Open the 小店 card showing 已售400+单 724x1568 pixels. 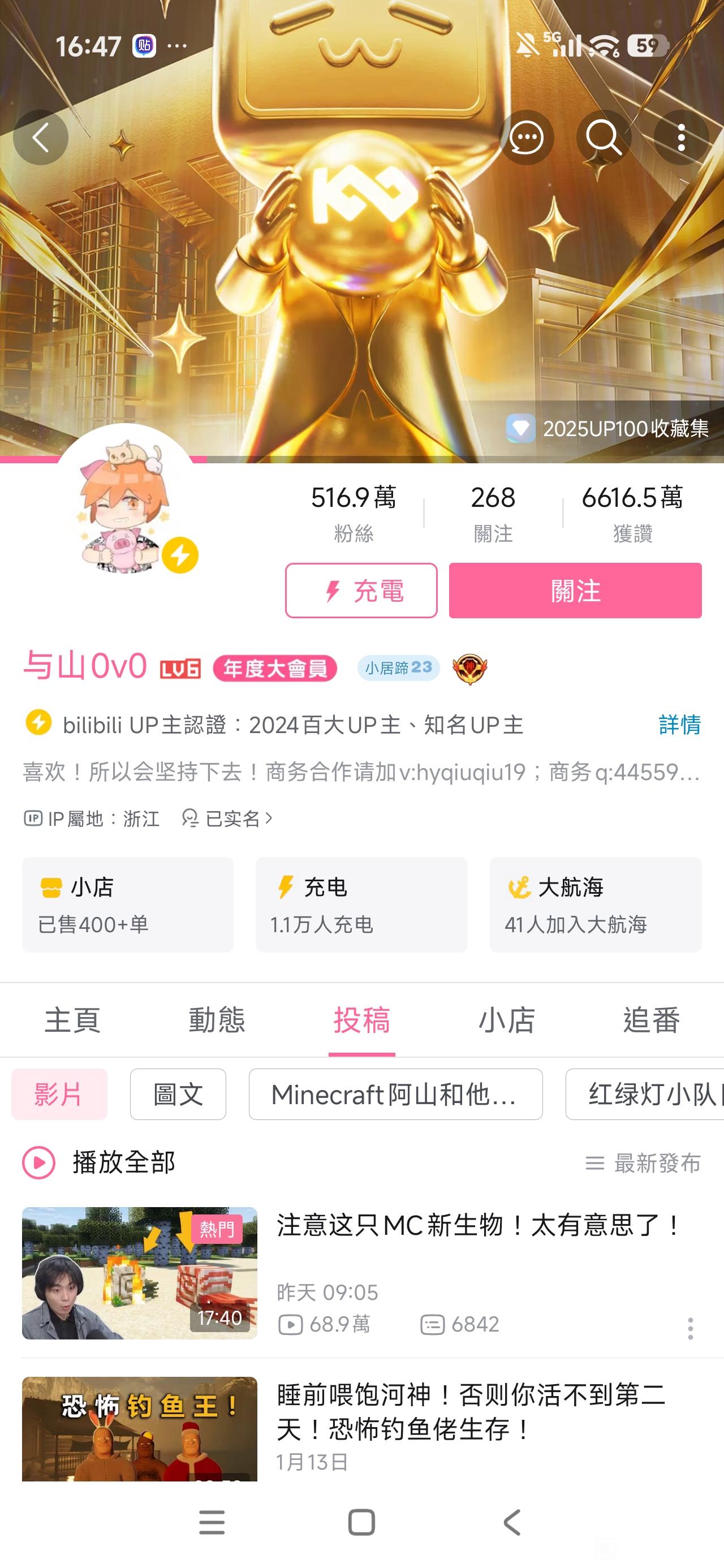(x=128, y=904)
